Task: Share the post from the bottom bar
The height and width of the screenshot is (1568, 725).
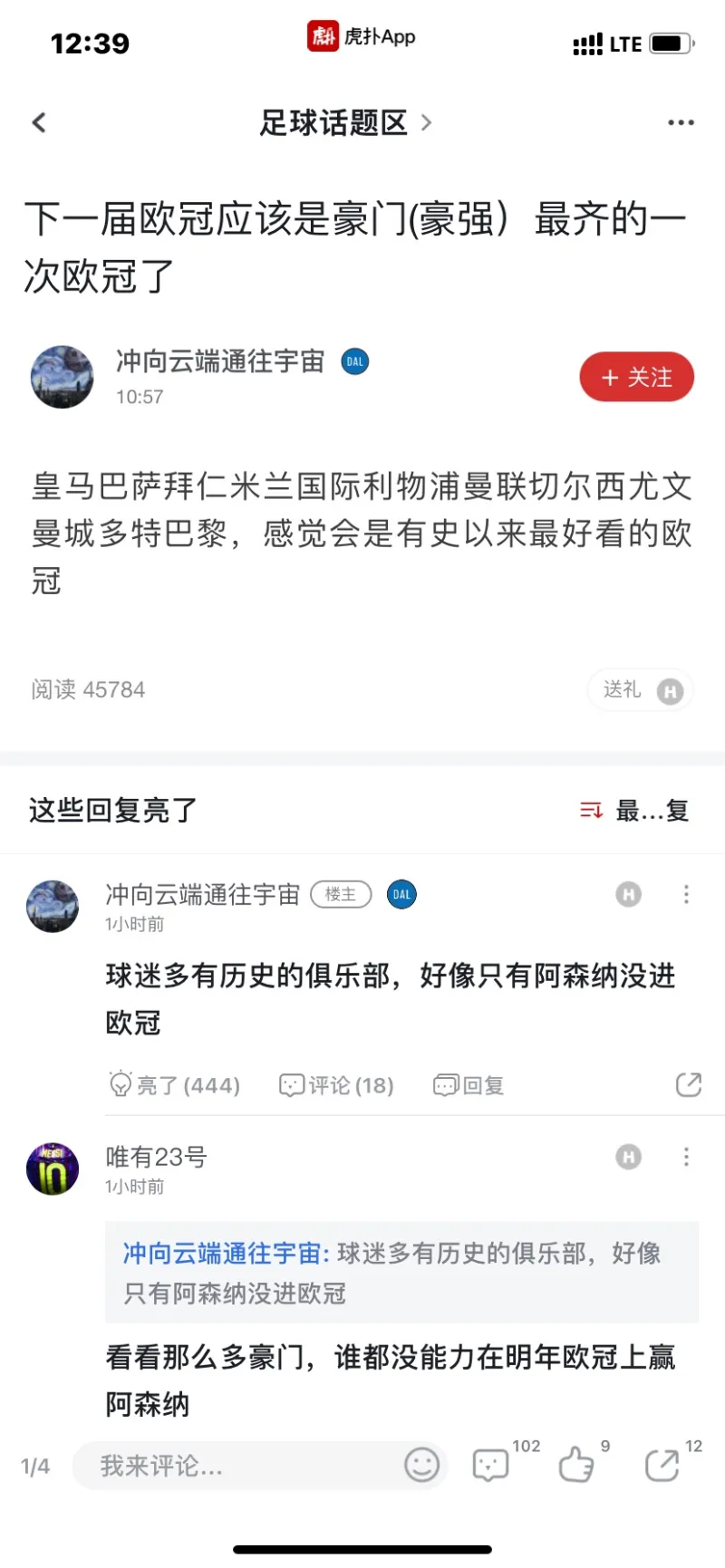Action: coord(662,1465)
